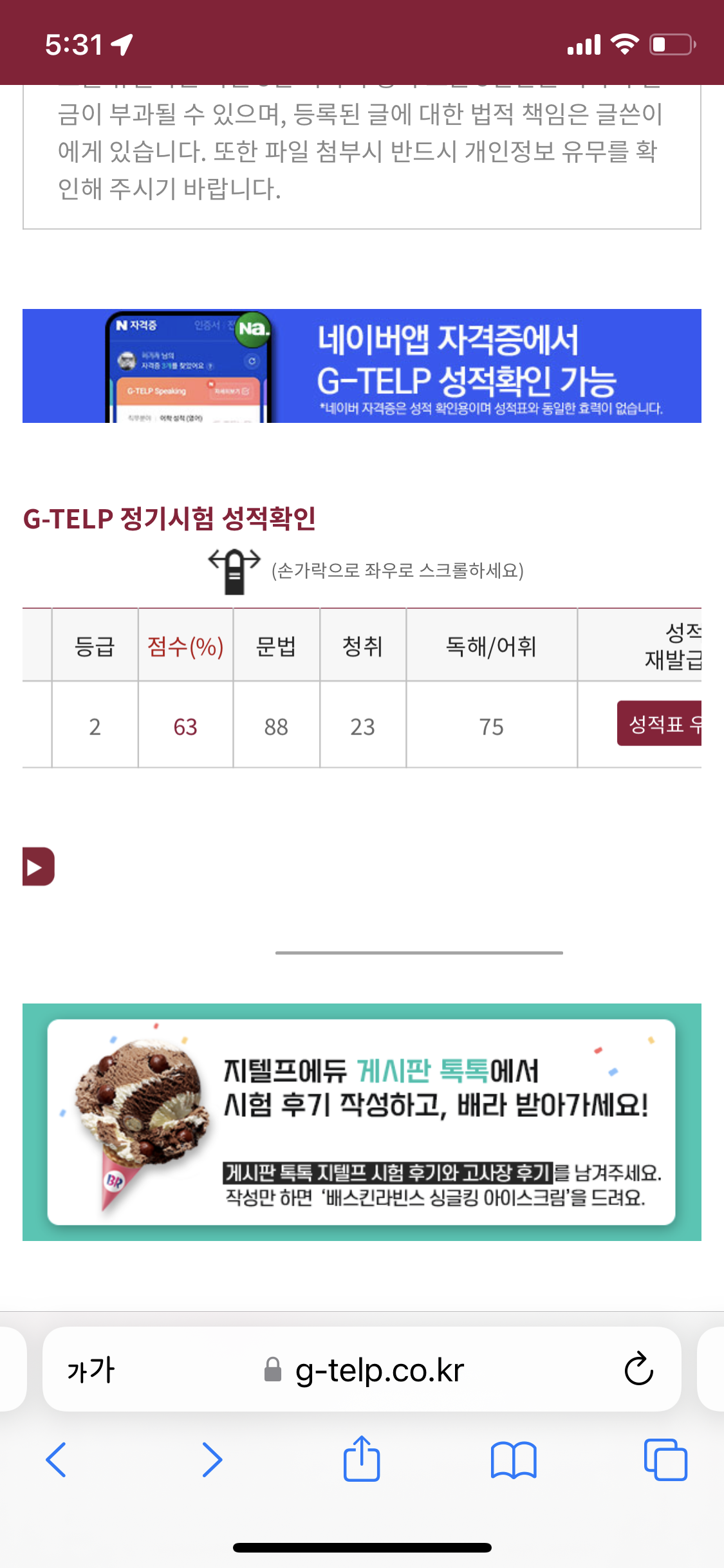Go back to the previous page

(57, 1460)
